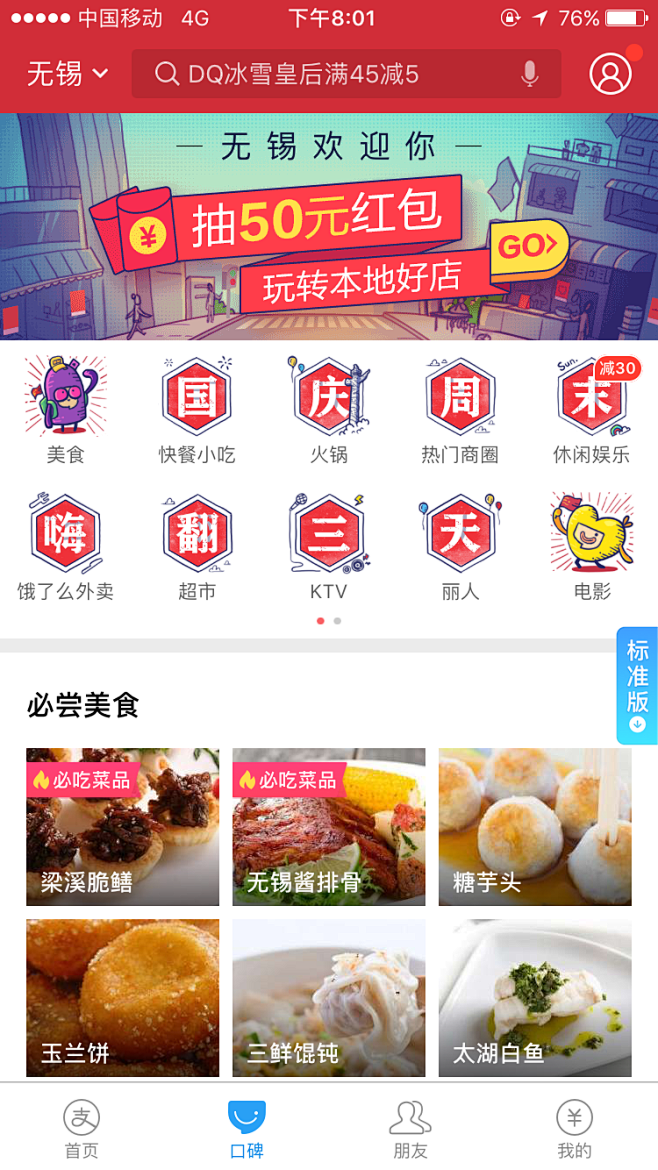Go to the 我的 tab
The image size is (658, 1170).
(x=575, y=1128)
